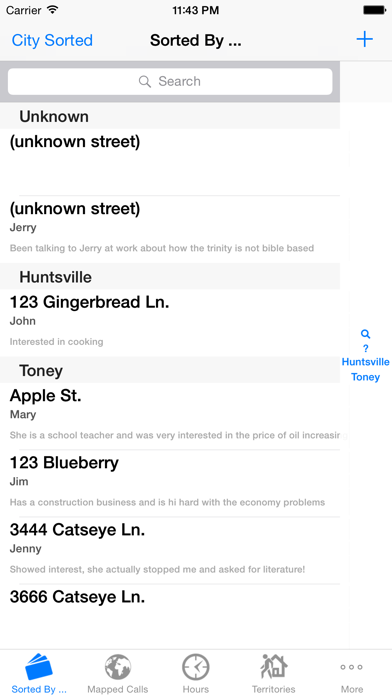Switch to the Hours tab
Viewport: 392px width, 696px height.
point(196,673)
